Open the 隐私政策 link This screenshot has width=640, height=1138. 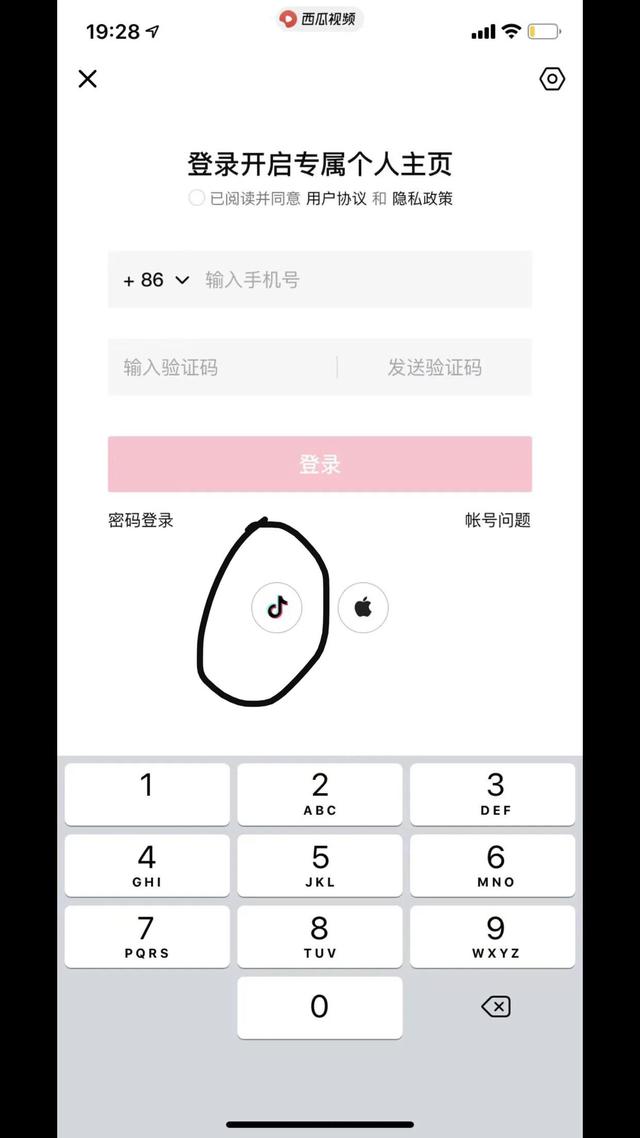[x=422, y=198]
